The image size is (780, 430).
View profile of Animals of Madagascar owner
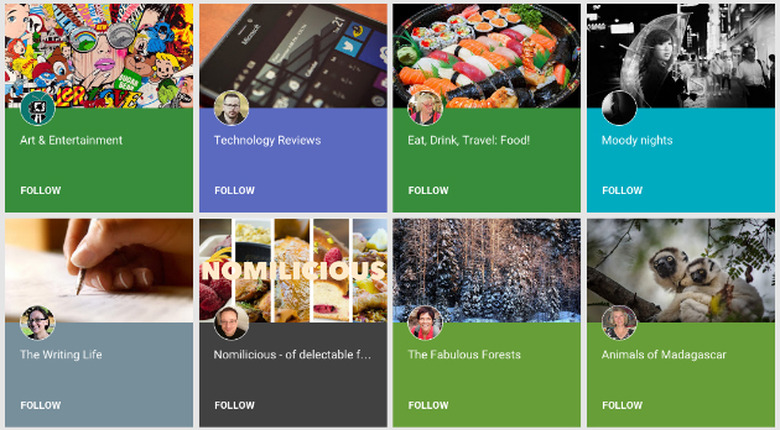[x=619, y=323]
